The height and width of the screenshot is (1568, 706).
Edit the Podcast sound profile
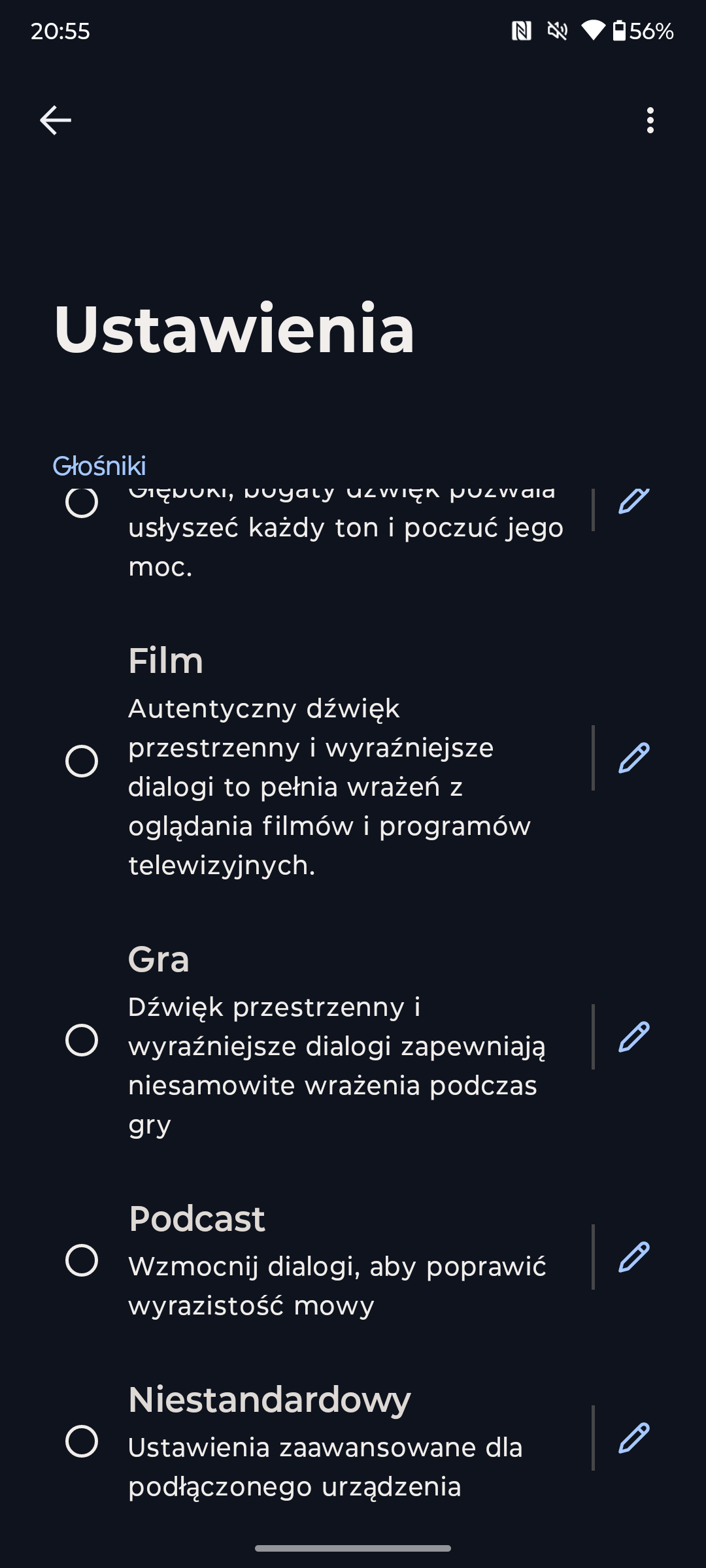pyautogui.click(x=633, y=1257)
